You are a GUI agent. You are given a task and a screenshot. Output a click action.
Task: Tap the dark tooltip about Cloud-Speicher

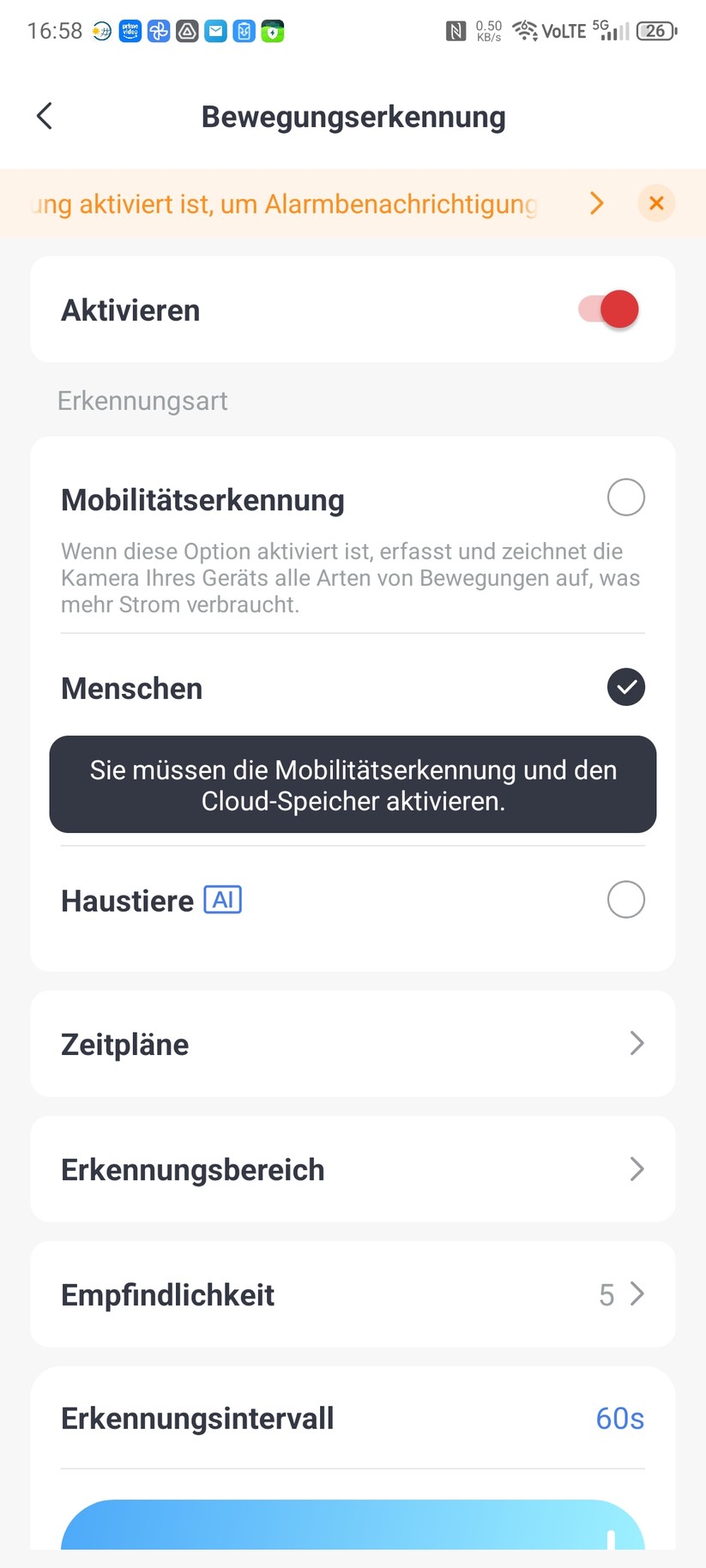[353, 784]
